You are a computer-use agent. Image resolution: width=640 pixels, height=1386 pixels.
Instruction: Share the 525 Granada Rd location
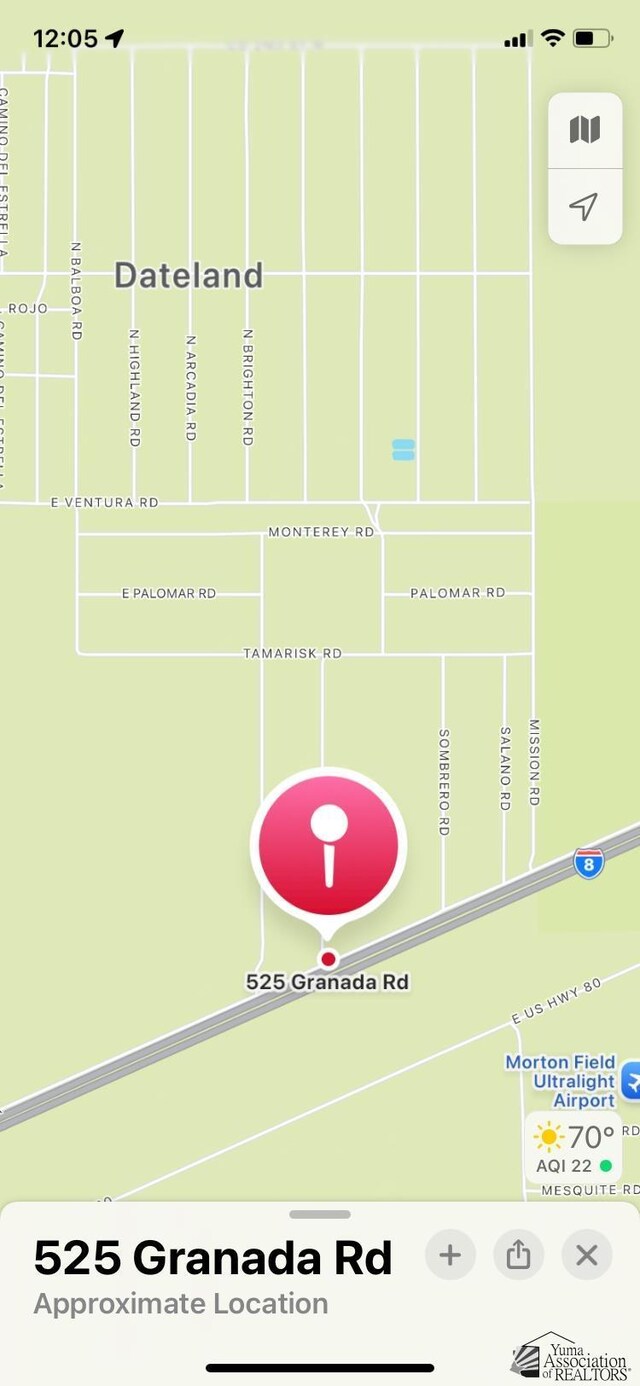pyautogui.click(x=518, y=1255)
